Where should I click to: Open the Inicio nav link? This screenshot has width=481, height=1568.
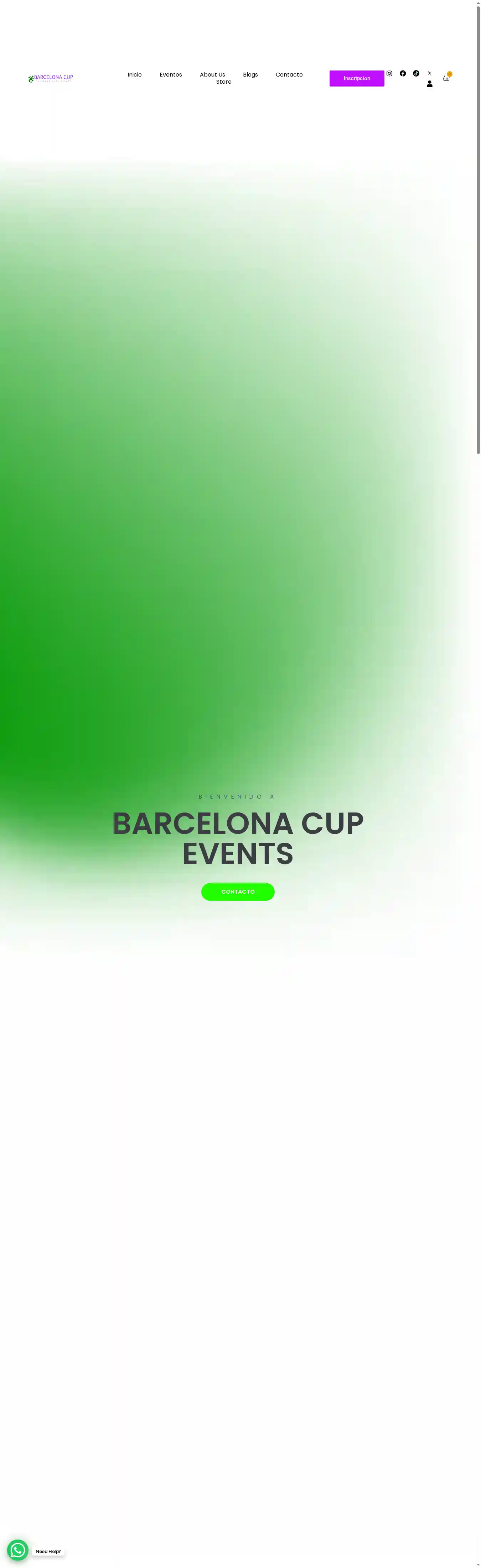134,75
